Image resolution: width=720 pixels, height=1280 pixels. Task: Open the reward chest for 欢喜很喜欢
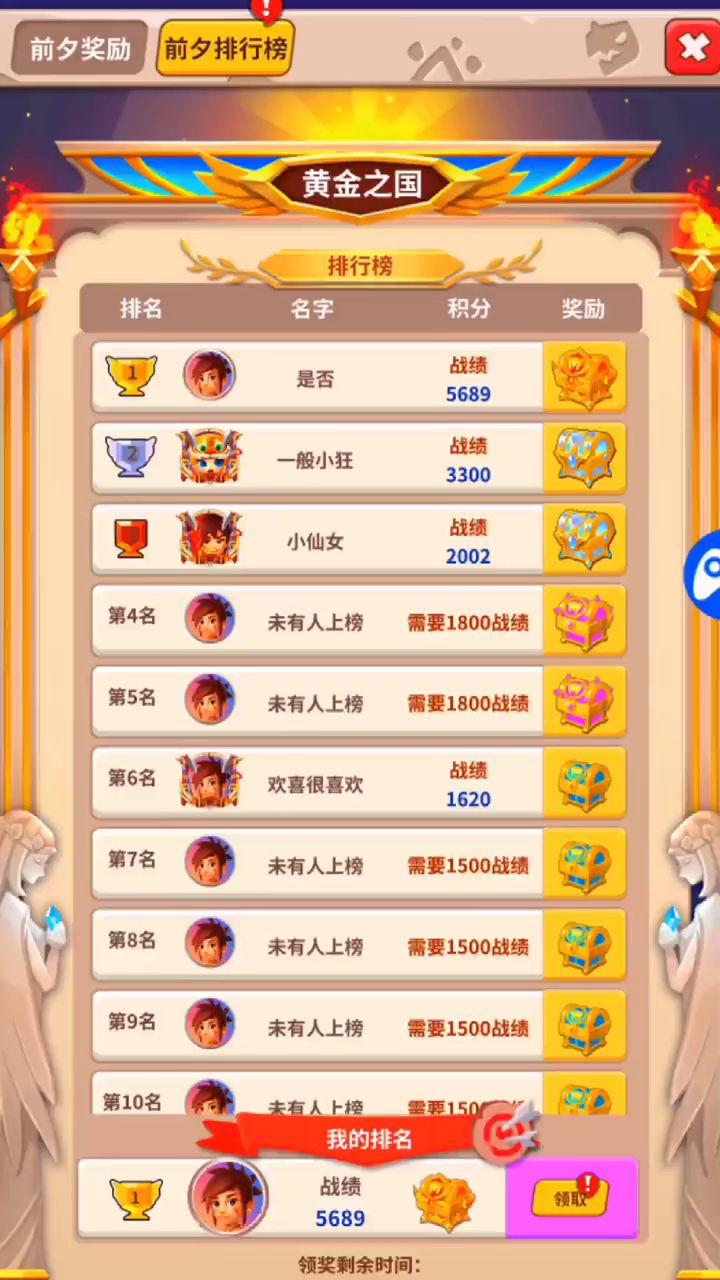585,783
